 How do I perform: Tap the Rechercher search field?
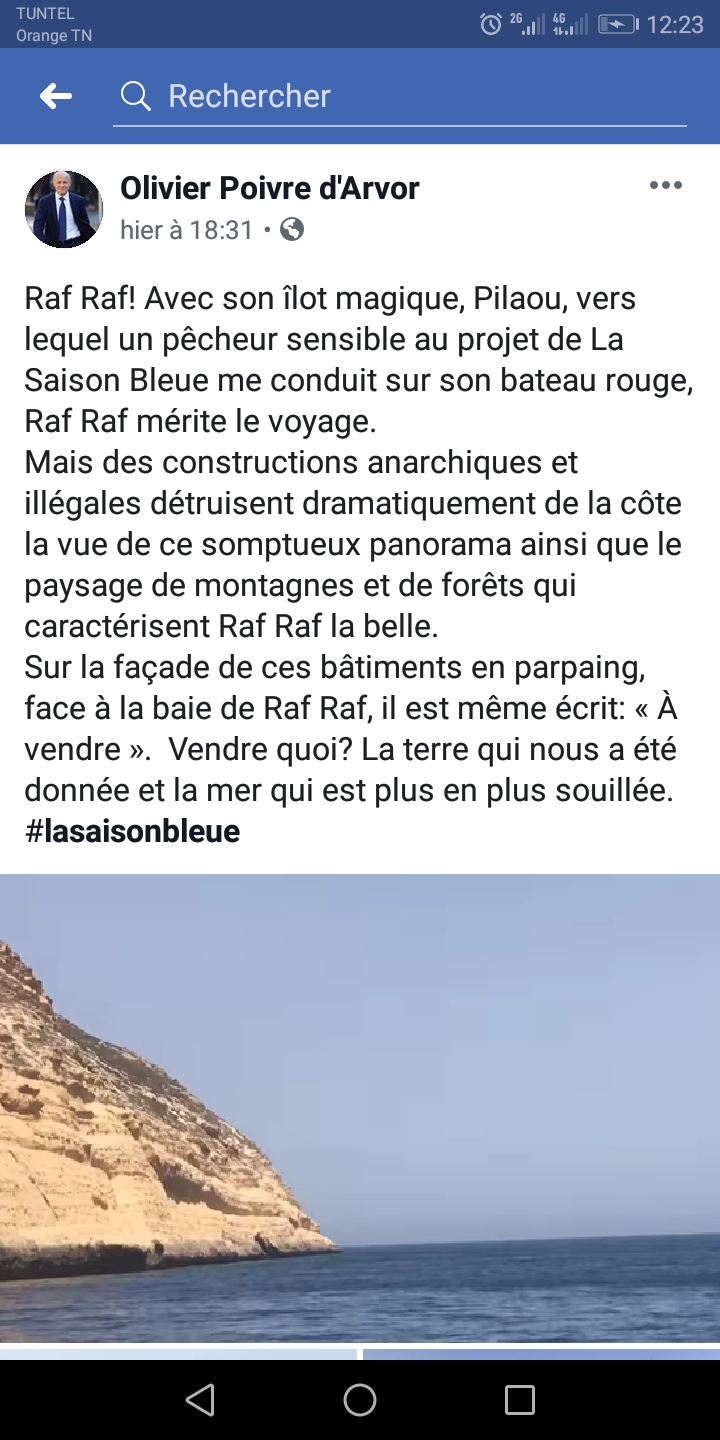(400, 96)
